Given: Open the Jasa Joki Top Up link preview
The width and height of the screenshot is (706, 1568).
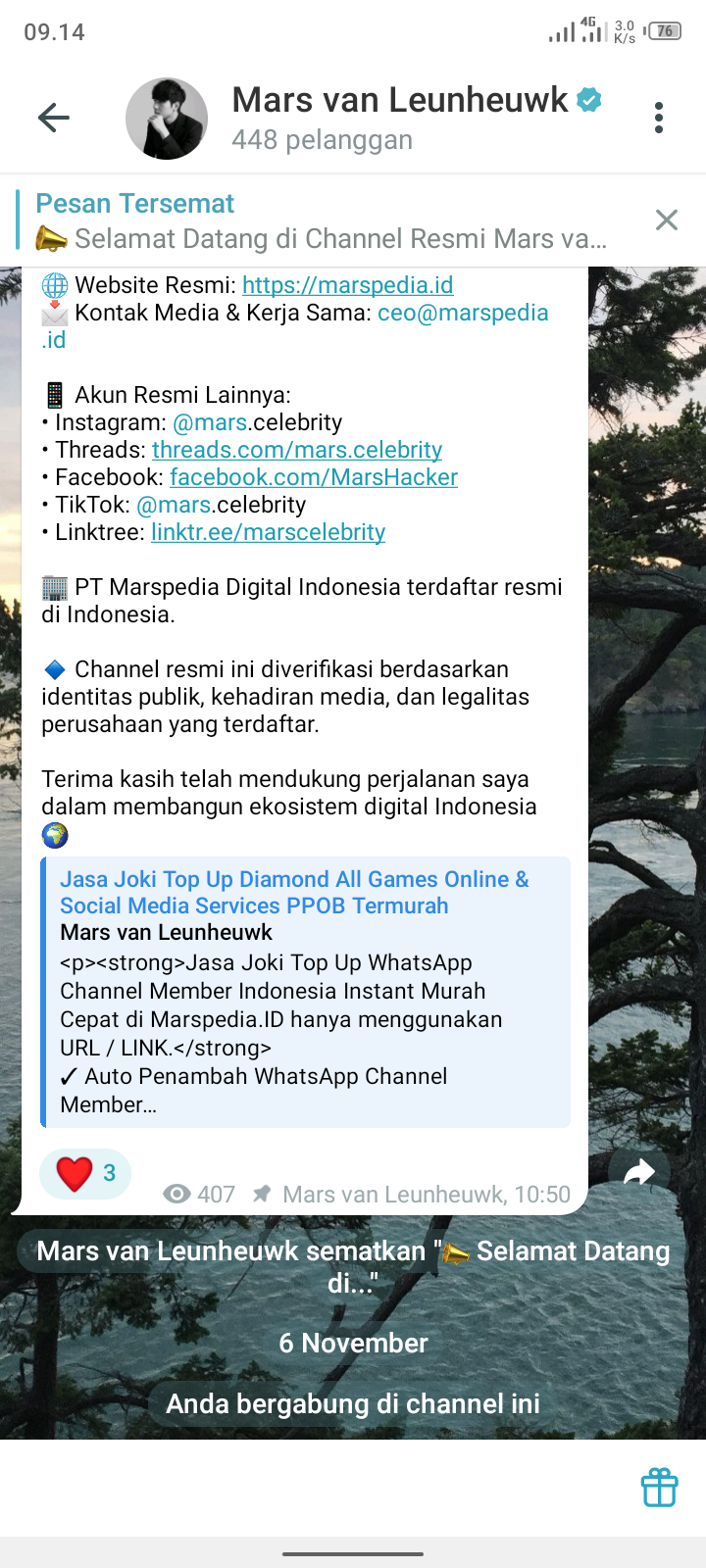Looking at the screenshot, I should pos(306,992).
